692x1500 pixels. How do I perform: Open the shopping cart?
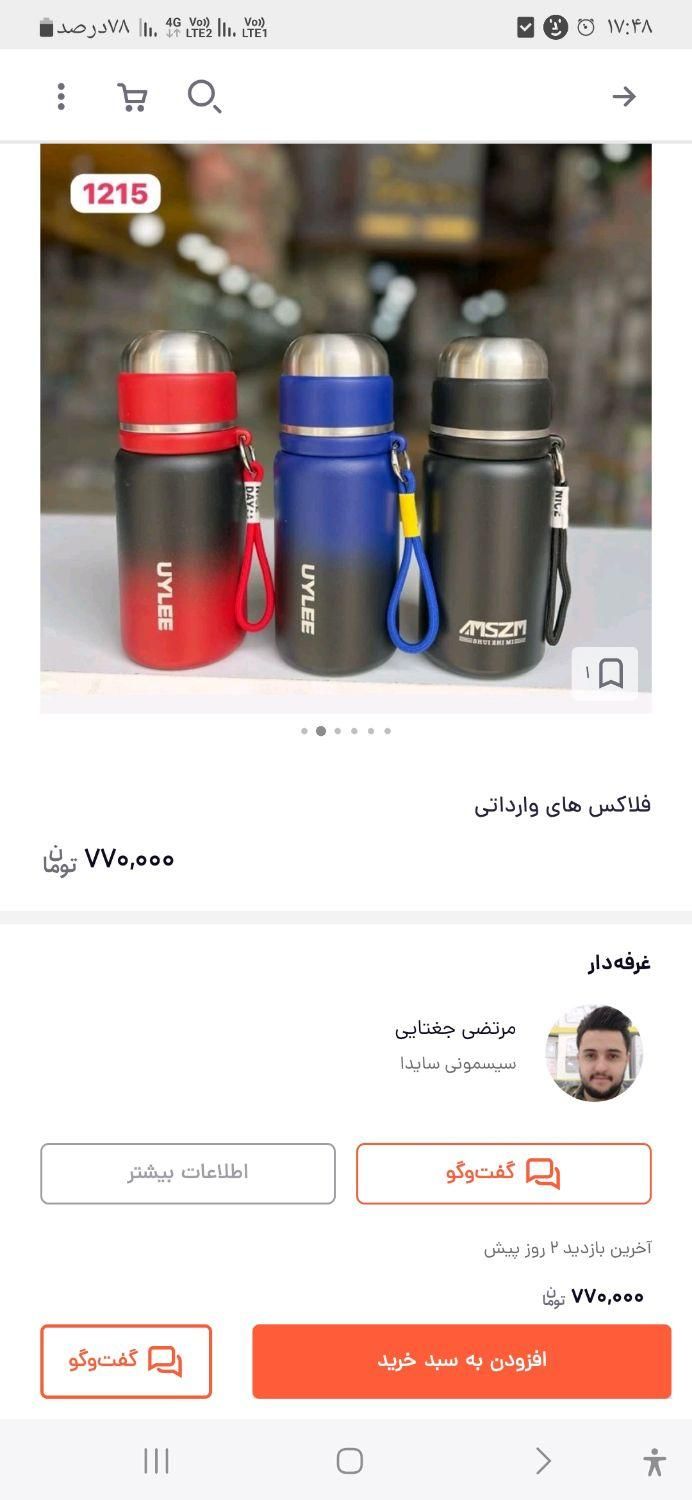click(x=132, y=97)
